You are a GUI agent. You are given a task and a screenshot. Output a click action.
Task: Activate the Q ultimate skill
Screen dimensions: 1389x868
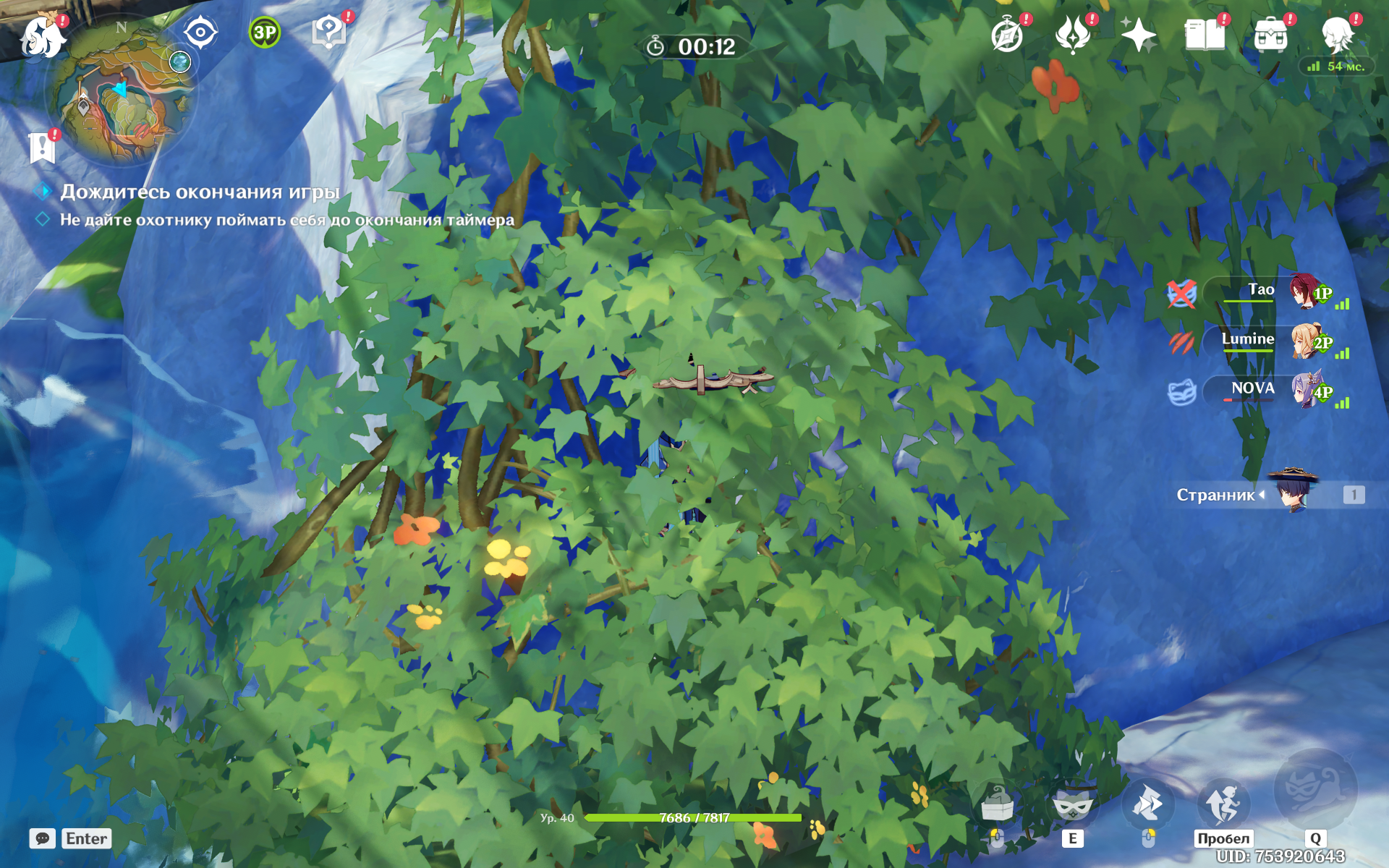1314,790
